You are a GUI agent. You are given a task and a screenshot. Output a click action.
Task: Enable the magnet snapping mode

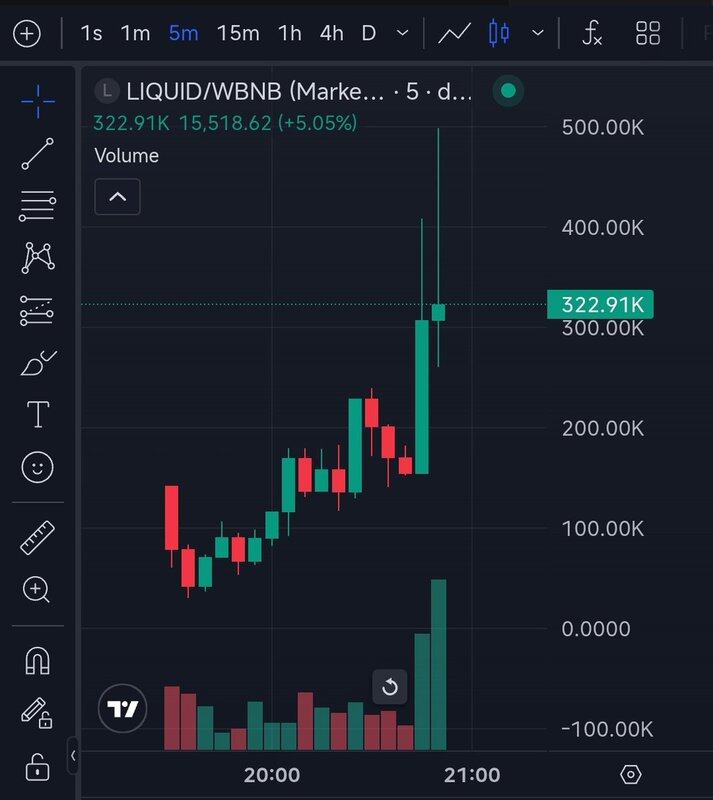point(37,661)
